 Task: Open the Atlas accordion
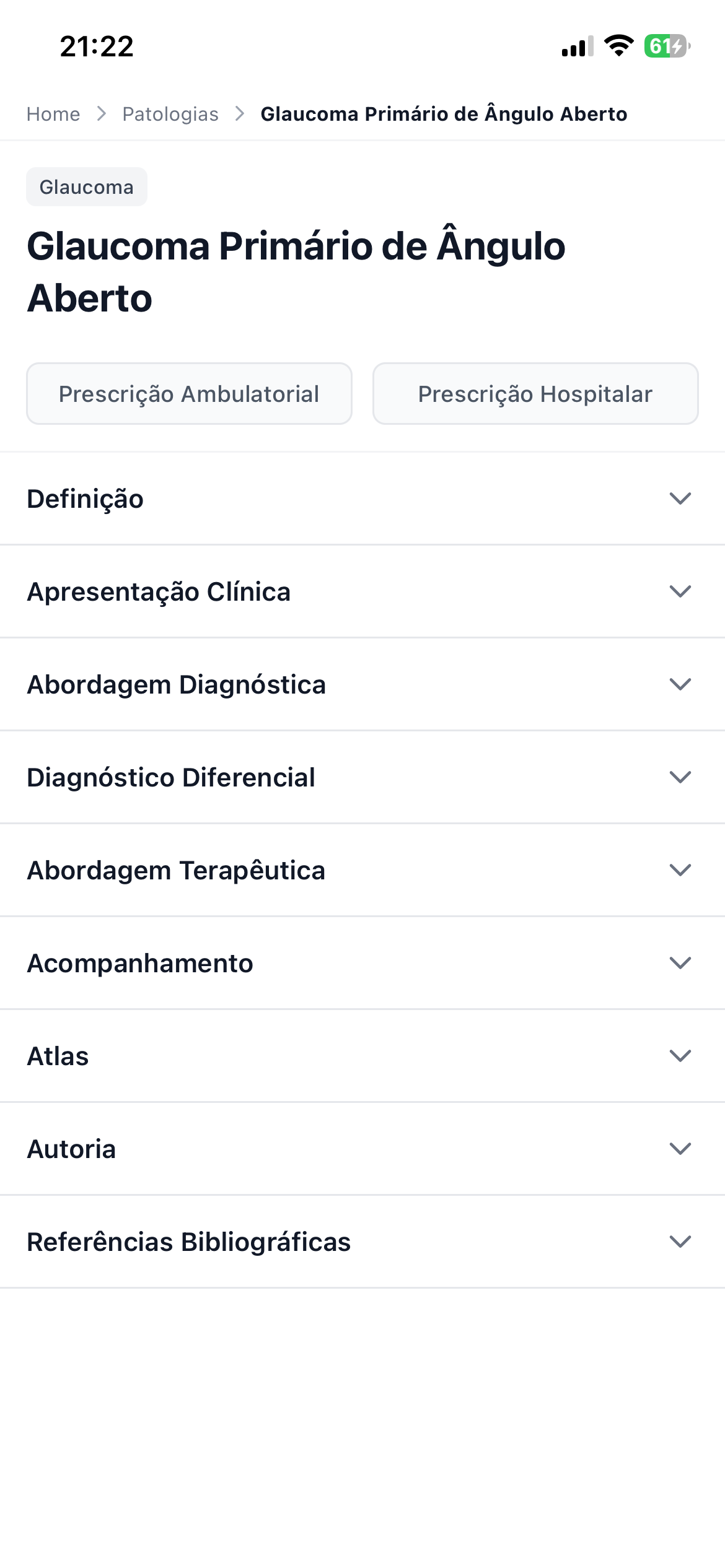pos(362,1056)
